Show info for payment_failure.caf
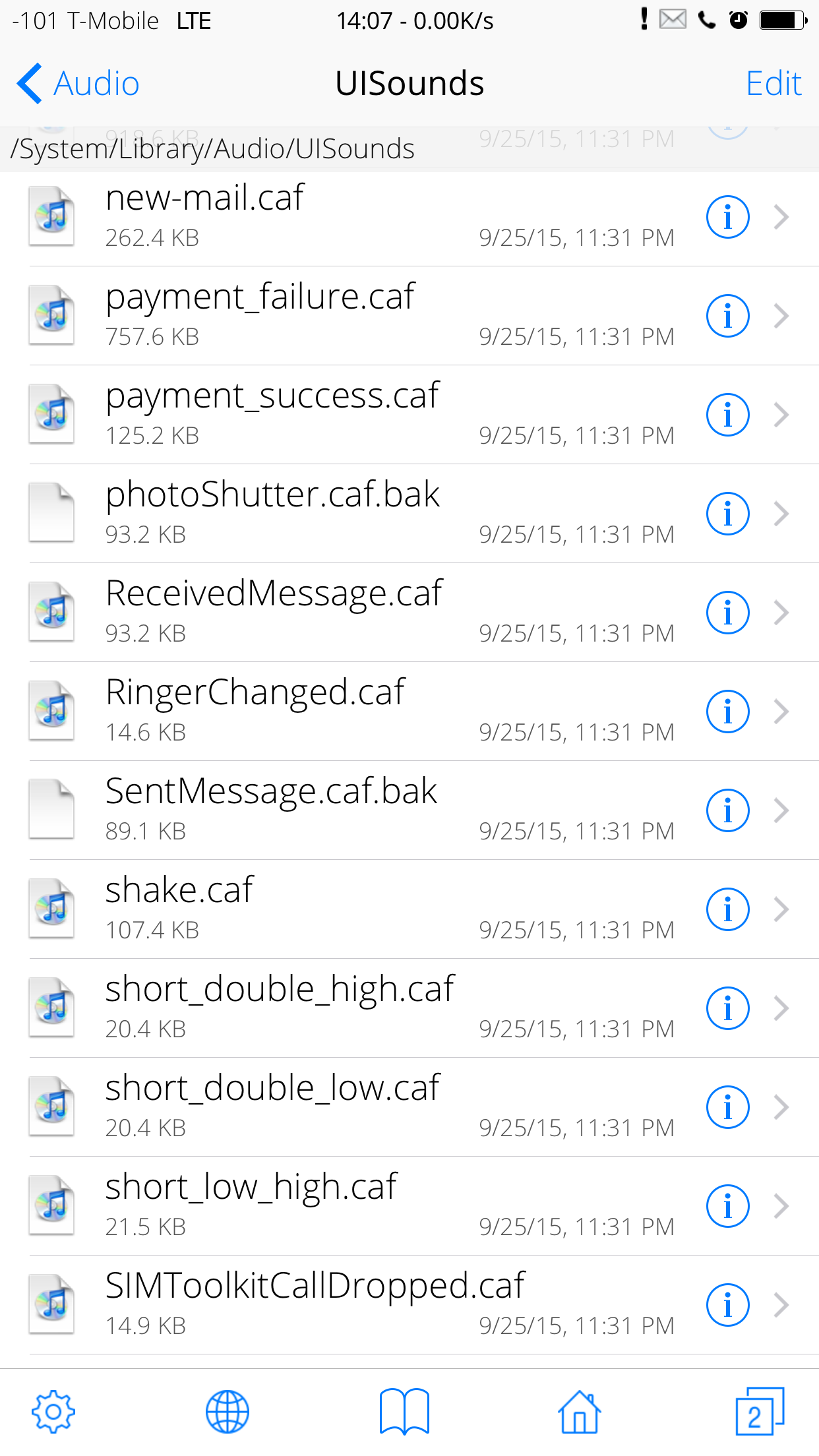Image resolution: width=819 pixels, height=1456 pixels. coord(728,316)
